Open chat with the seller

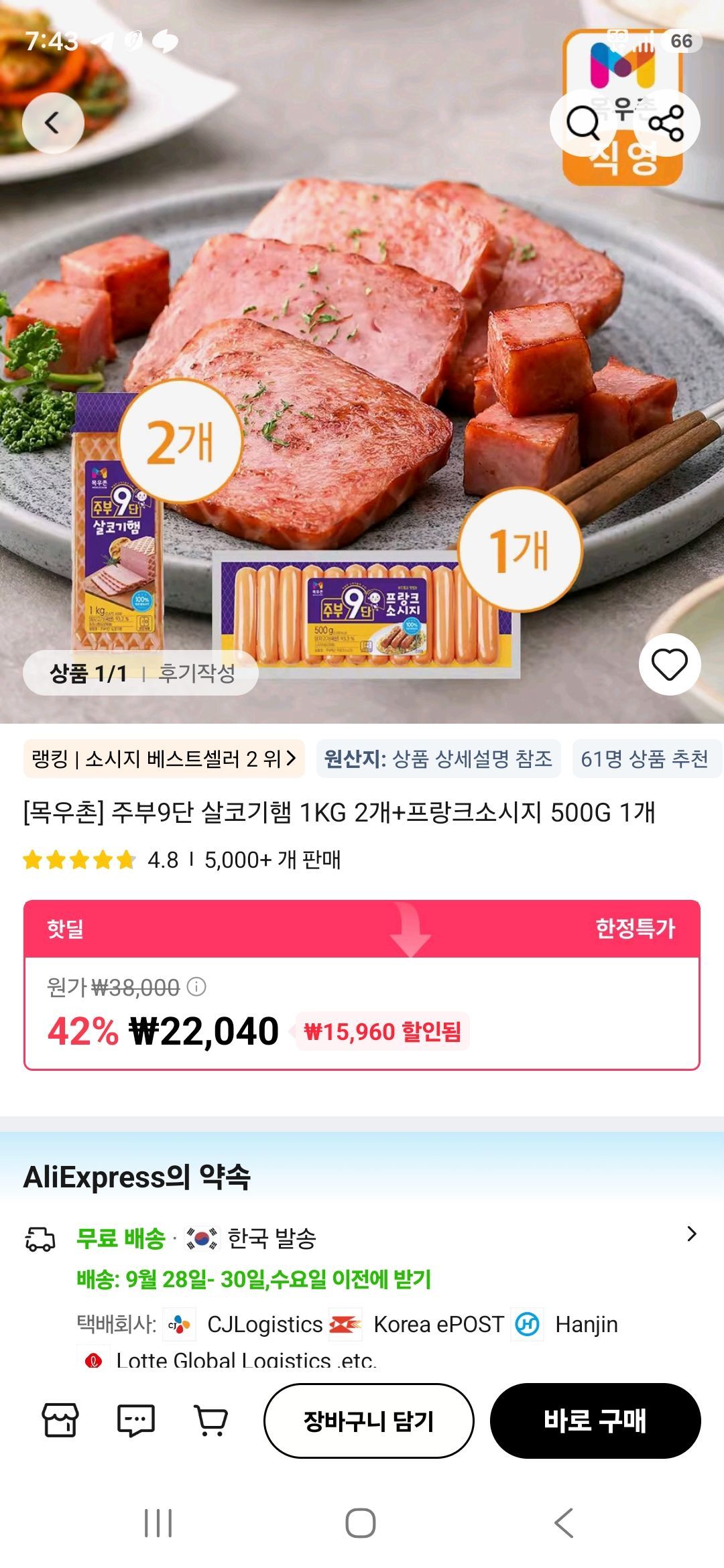click(x=136, y=1421)
